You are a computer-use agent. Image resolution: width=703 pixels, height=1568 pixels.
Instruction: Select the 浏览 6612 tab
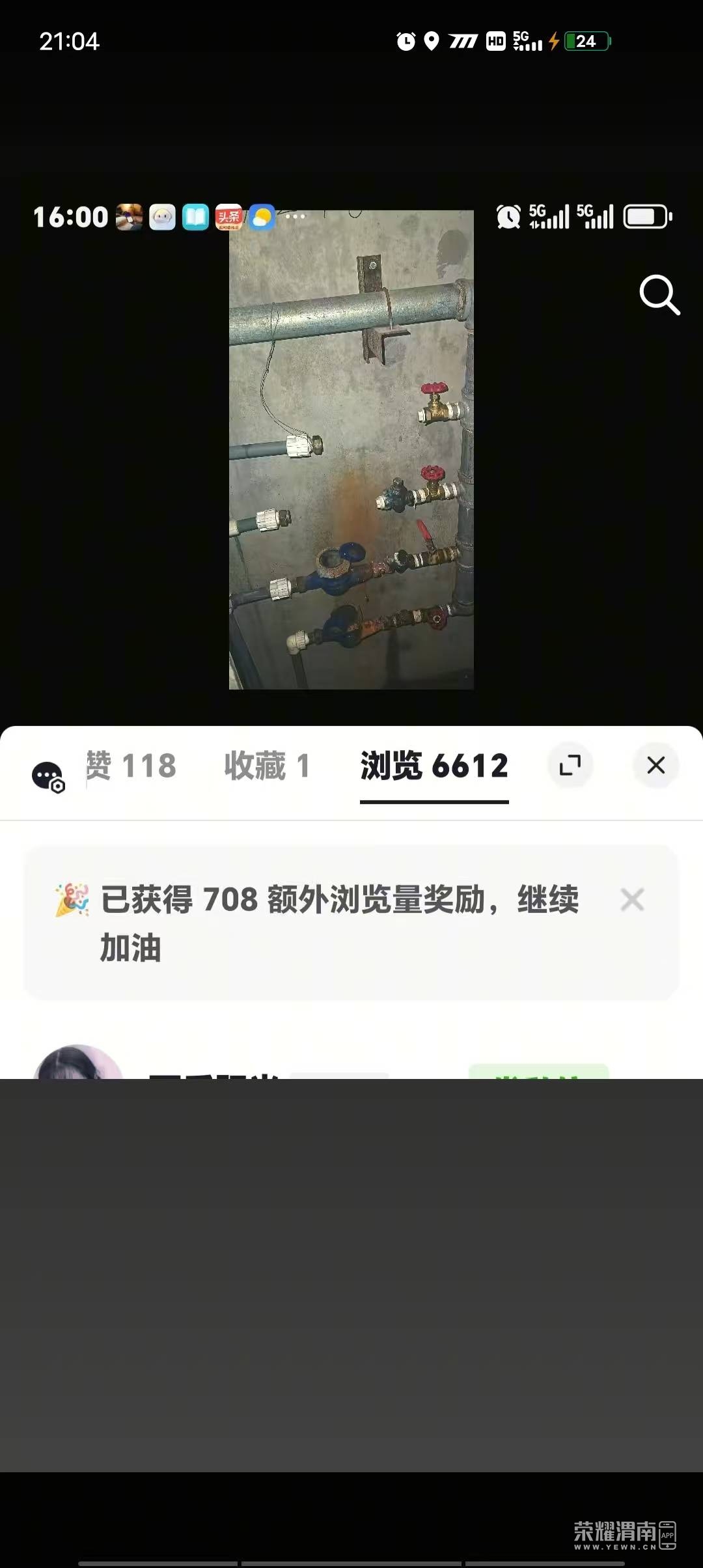click(434, 765)
